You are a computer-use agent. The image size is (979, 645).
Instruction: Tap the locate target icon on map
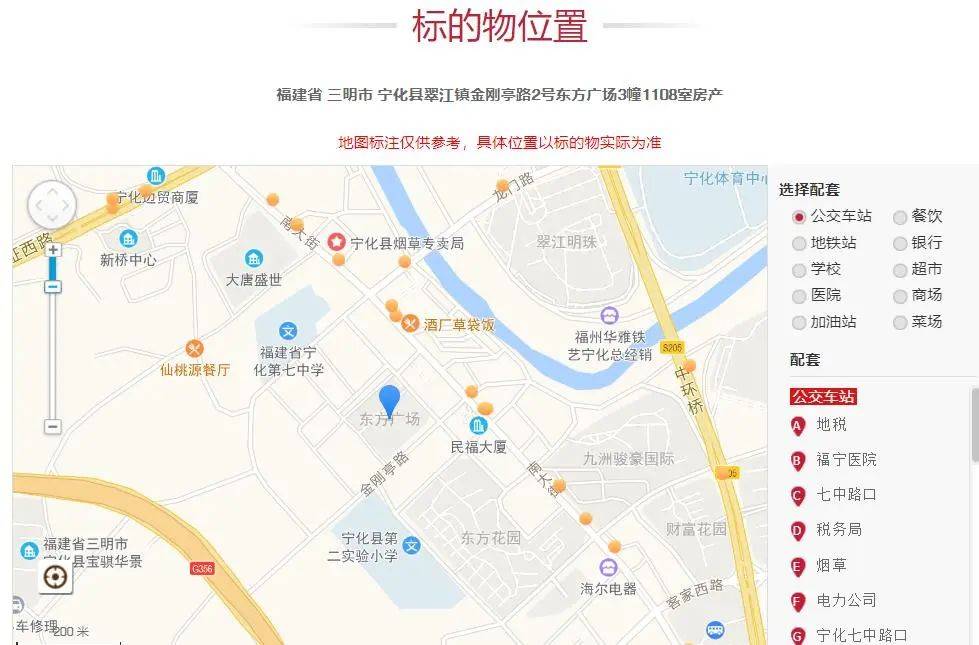click(x=56, y=577)
